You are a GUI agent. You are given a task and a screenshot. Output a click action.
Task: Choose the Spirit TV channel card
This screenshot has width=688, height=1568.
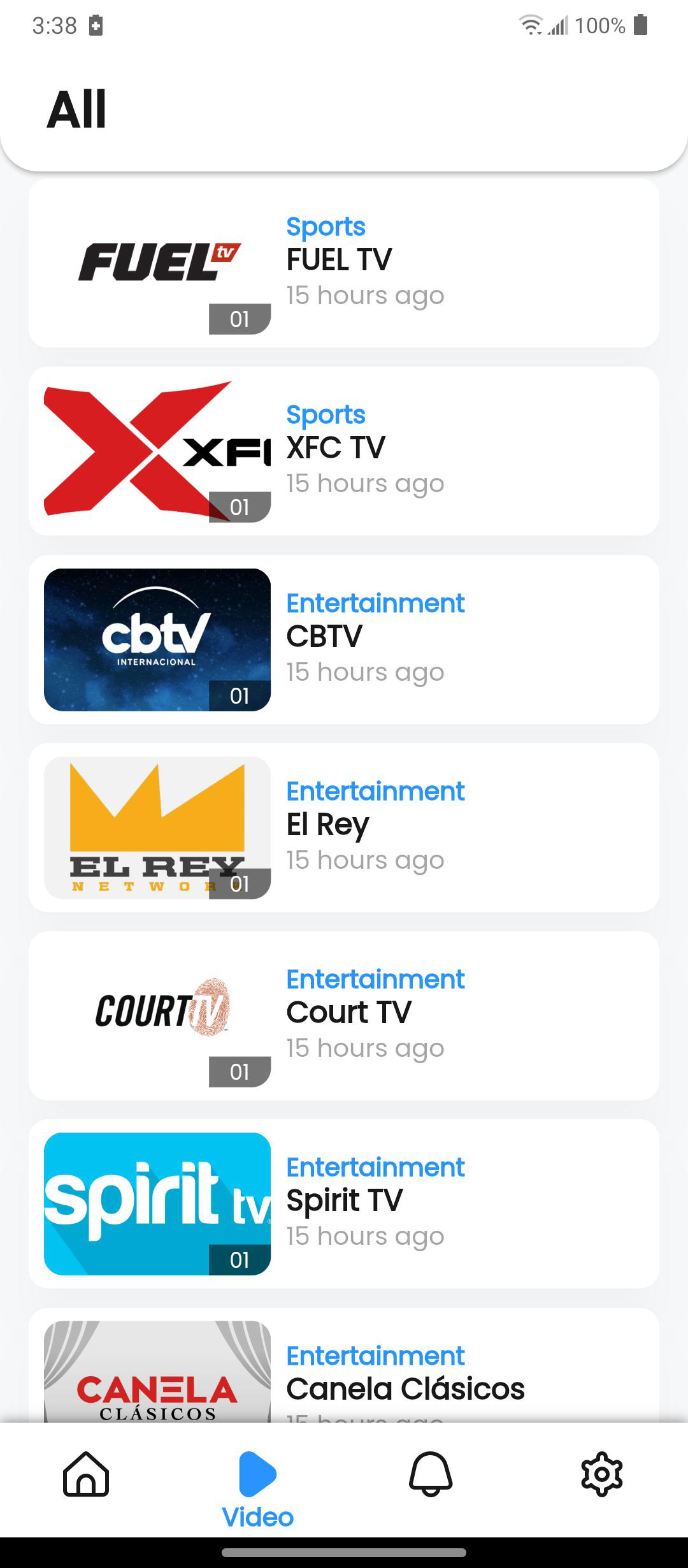344,1203
